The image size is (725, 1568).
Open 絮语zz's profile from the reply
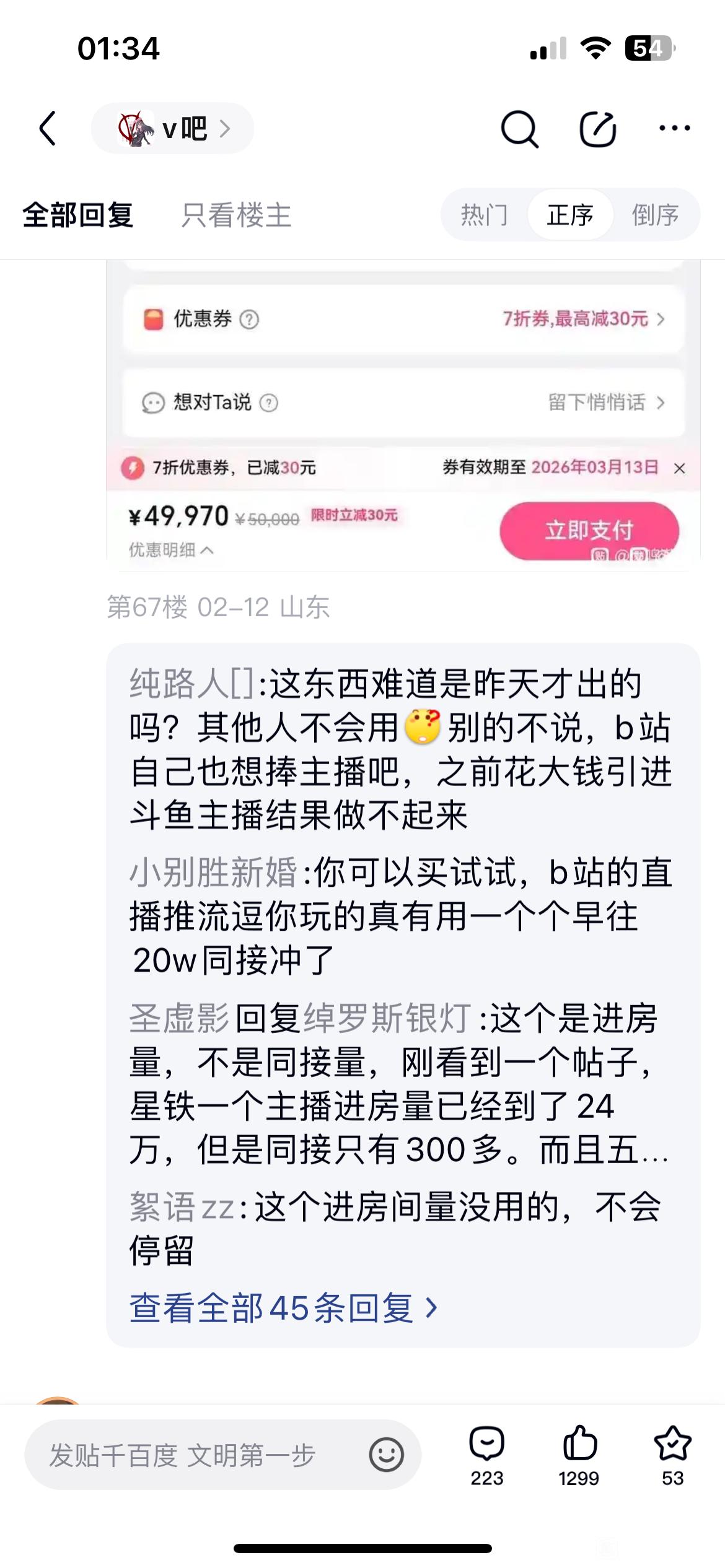coord(182,1207)
